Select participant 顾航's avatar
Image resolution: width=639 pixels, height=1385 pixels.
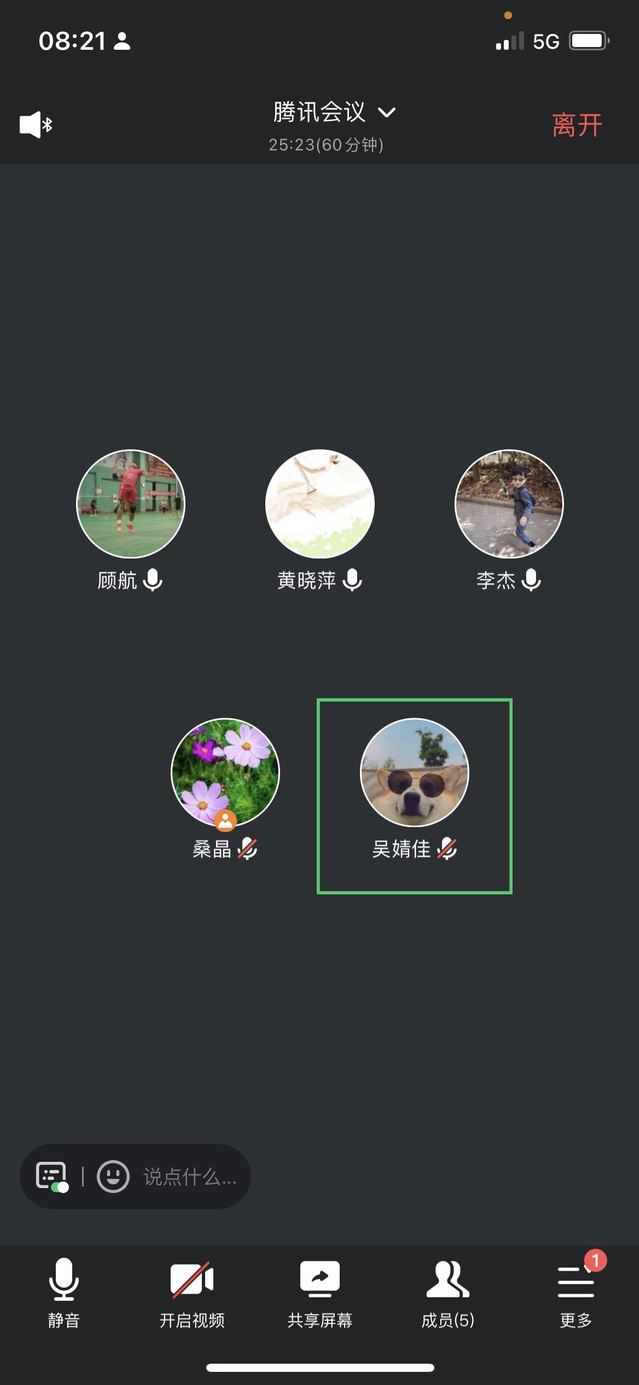coord(131,503)
